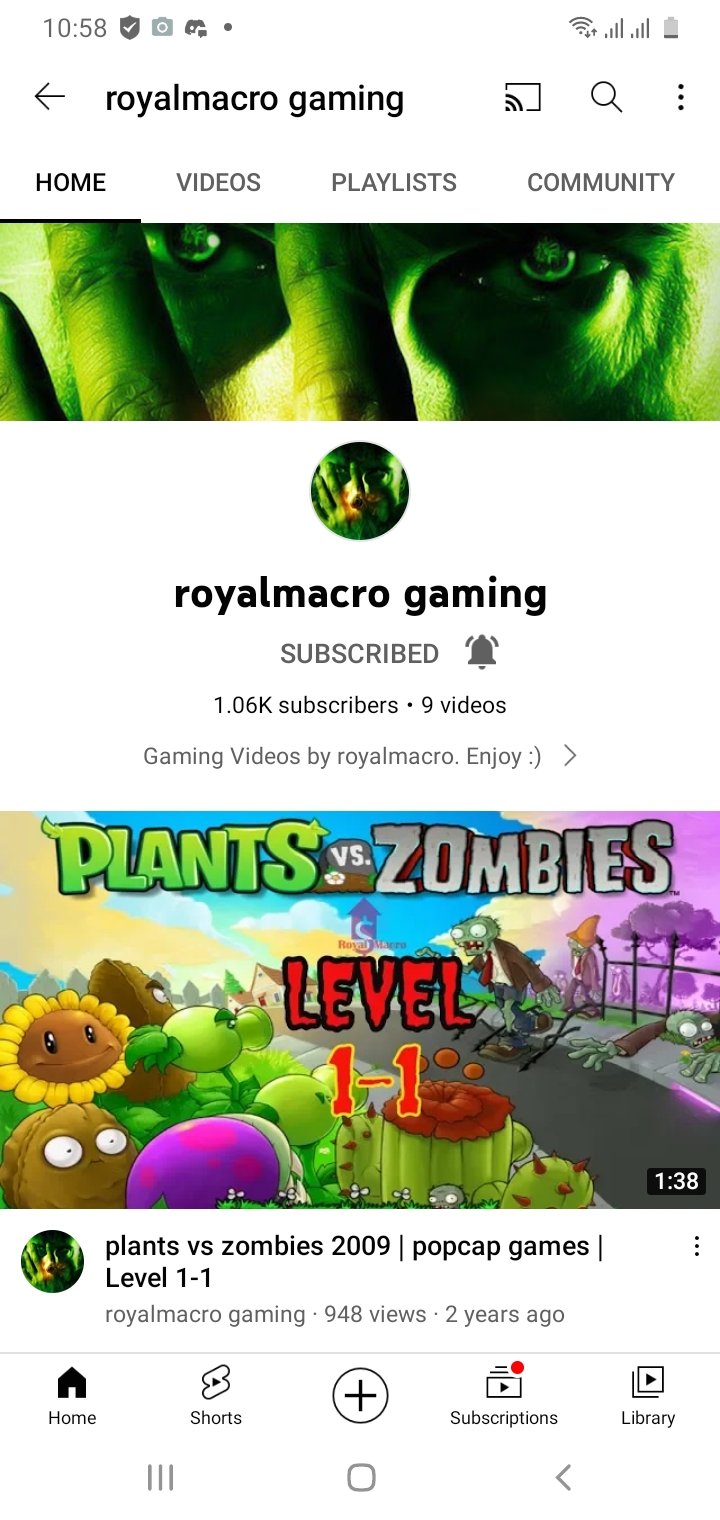The width and height of the screenshot is (720, 1520).
Task: Go back from the royalmacro gaming channel
Action: click(49, 97)
